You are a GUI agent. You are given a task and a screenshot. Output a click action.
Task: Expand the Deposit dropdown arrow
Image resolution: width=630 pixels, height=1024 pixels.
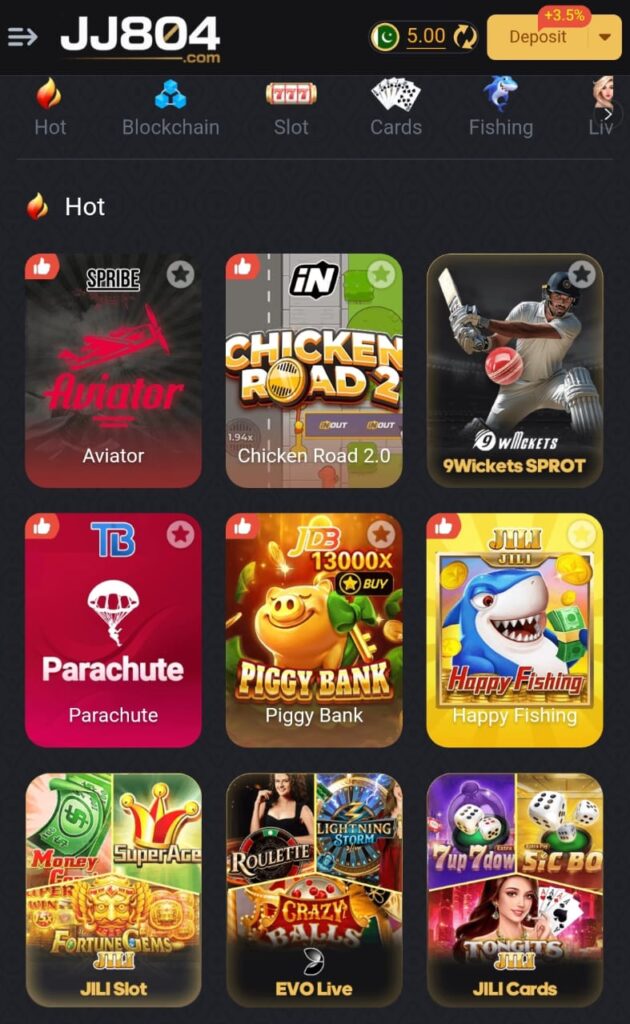pyautogui.click(x=604, y=37)
